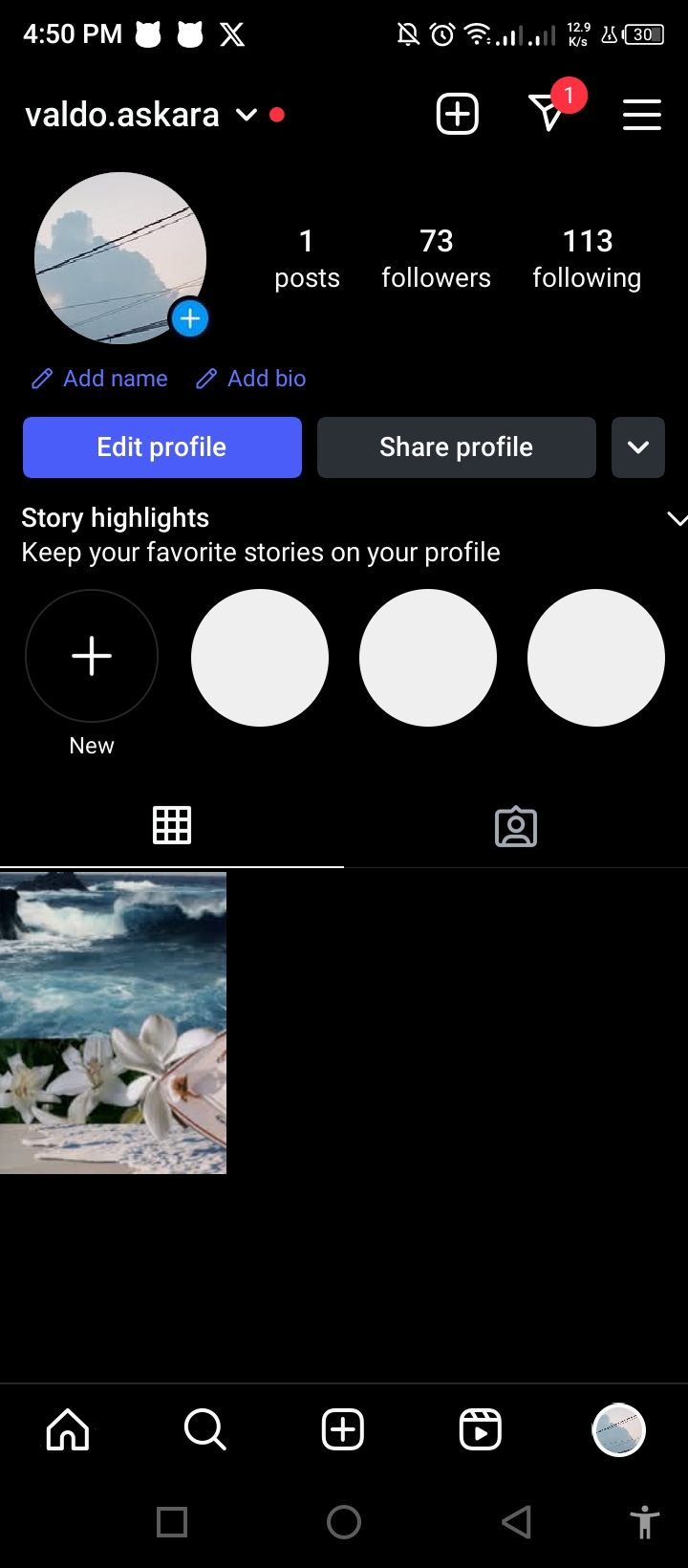Viewport: 688px width, 1568px height.
Task: Expand discover people chevron next to Share profile
Action: coord(637,447)
